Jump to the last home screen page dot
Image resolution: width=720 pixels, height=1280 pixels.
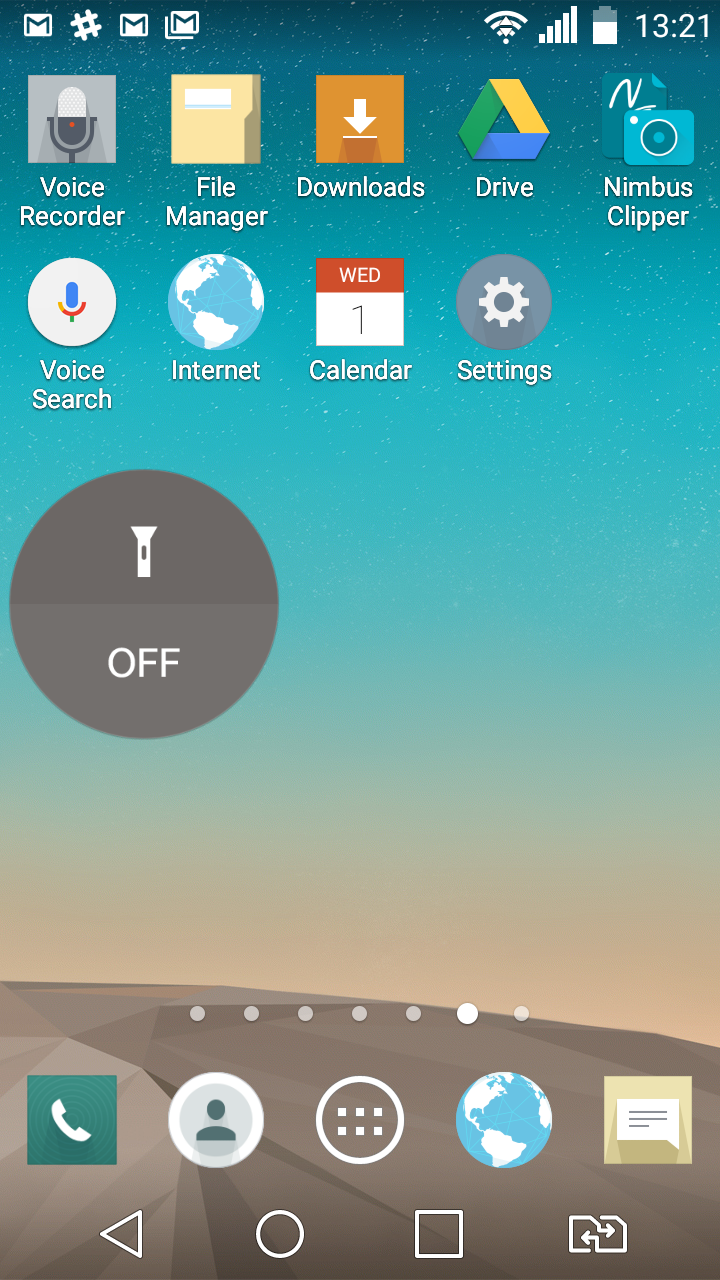(x=521, y=1014)
